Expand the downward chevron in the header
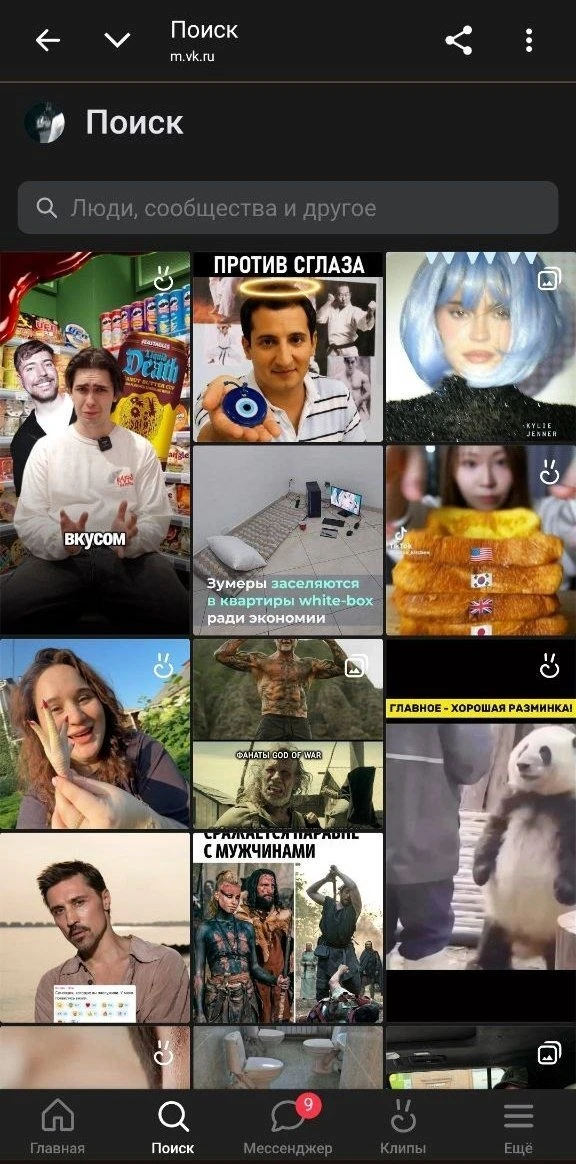The image size is (576, 1164). 117,40
